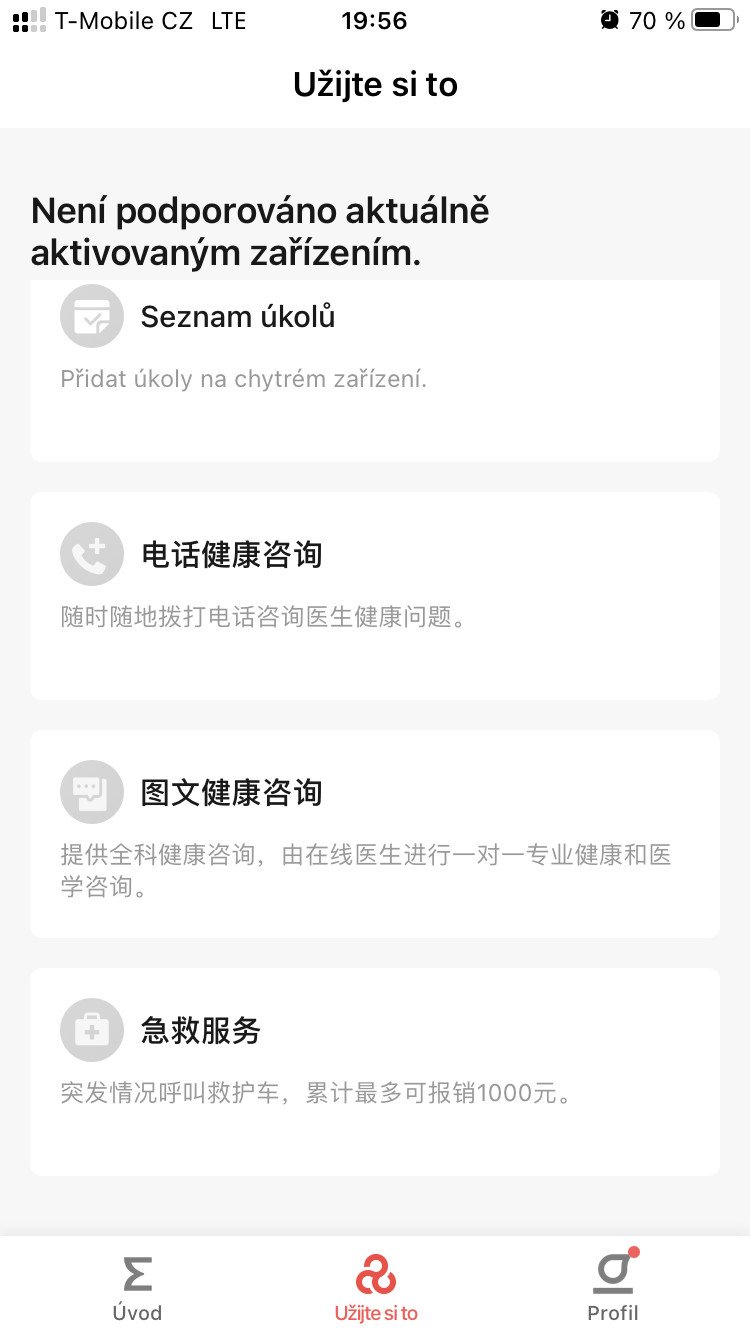Select the Užijte si to tab

(x=376, y=1286)
